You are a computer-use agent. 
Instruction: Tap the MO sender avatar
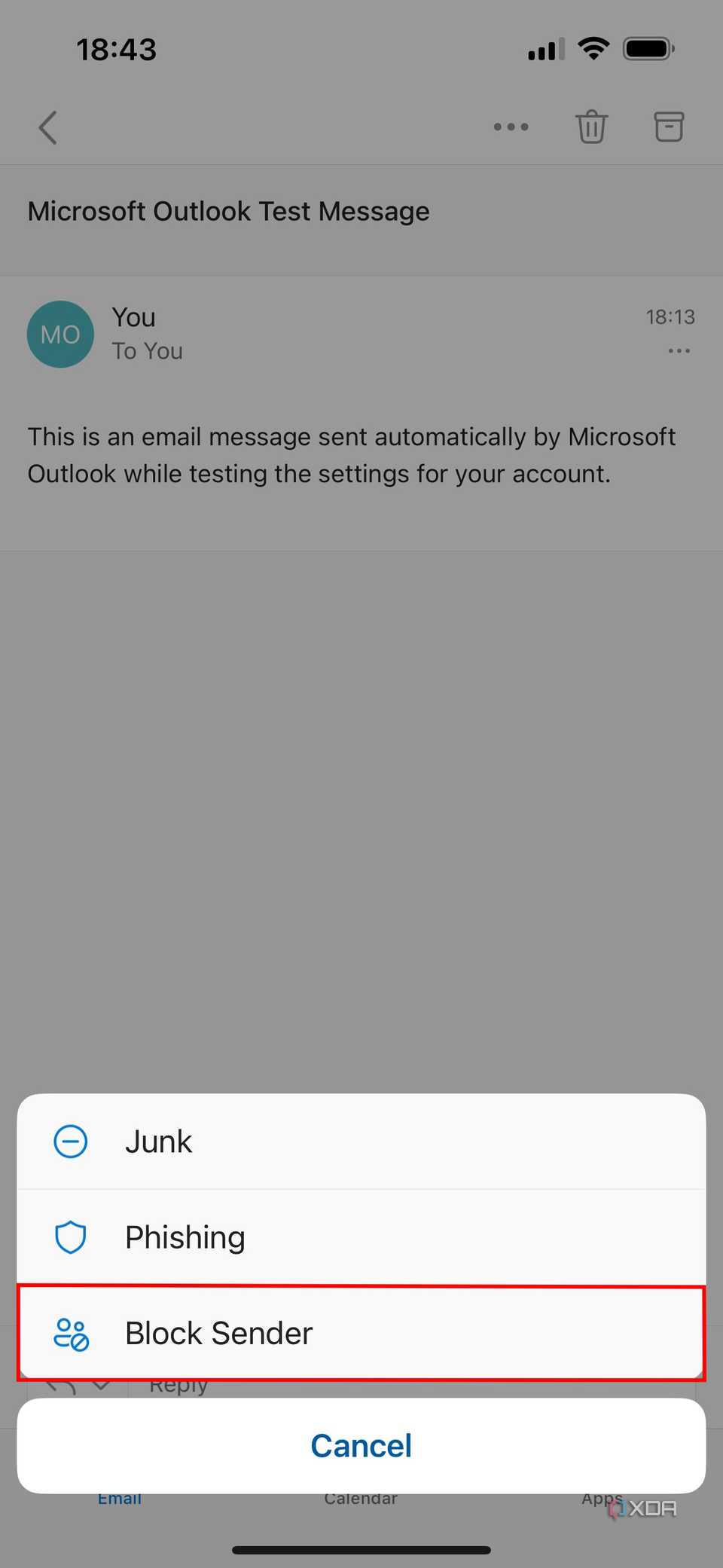click(60, 334)
